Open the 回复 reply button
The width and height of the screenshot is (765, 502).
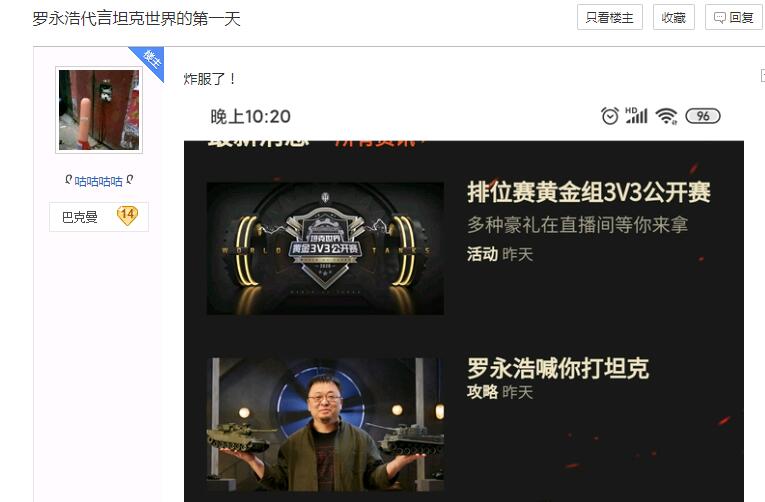(x=734, y=17)
